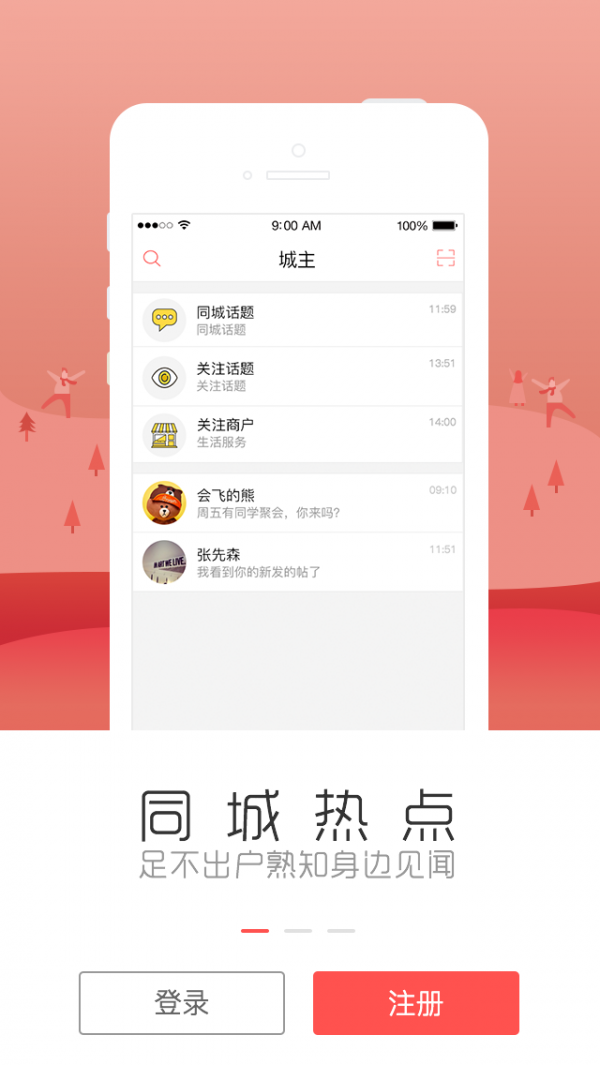Viewport: 600px width, 1065px height.
Task: Tap the 登录 login button
Action: pos(182,1003)
